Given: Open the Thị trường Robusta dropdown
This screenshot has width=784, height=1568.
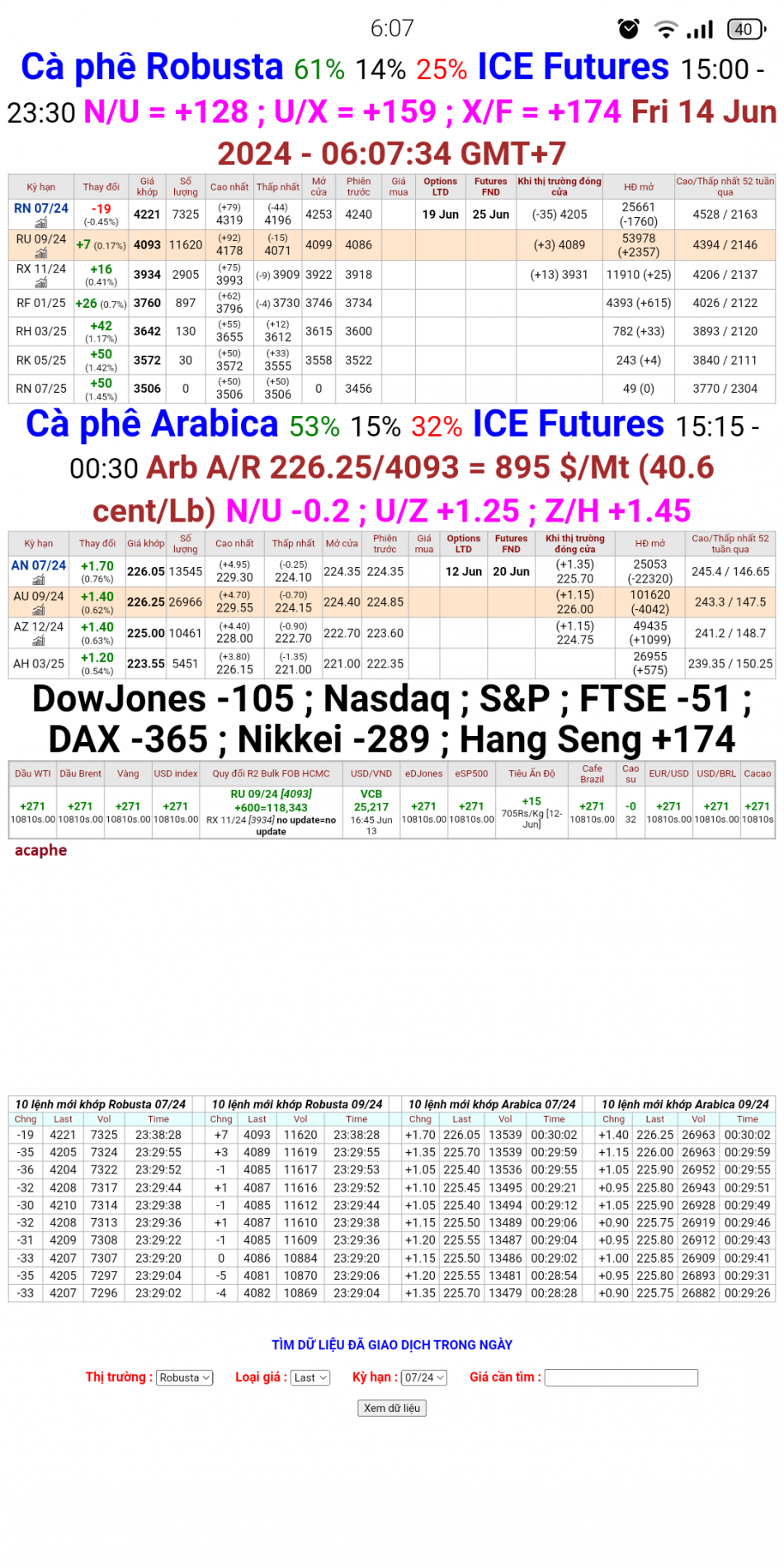Looking at the screenshot, I should point(185,1377).
